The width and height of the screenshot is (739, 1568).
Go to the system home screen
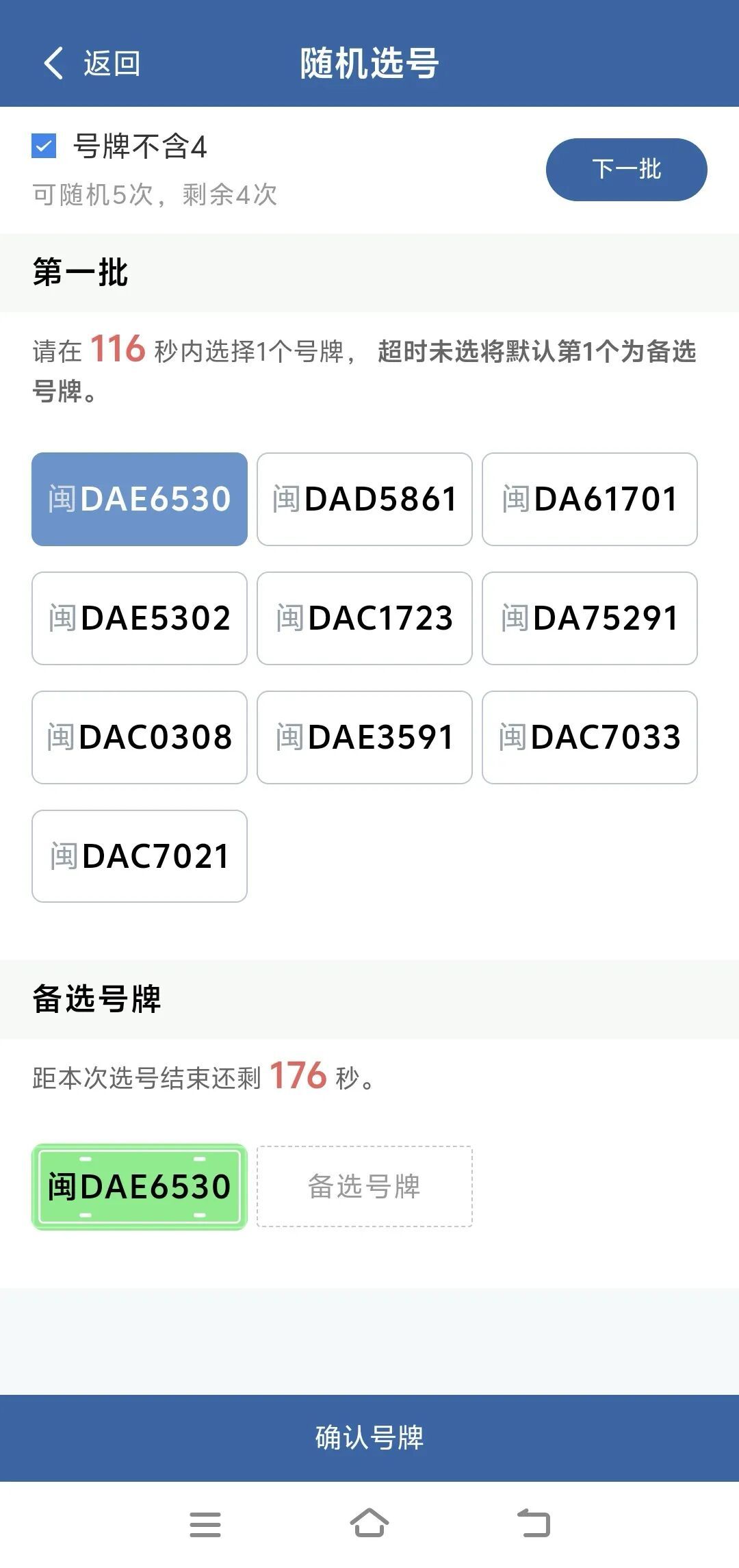click(x=369, y=1524)
